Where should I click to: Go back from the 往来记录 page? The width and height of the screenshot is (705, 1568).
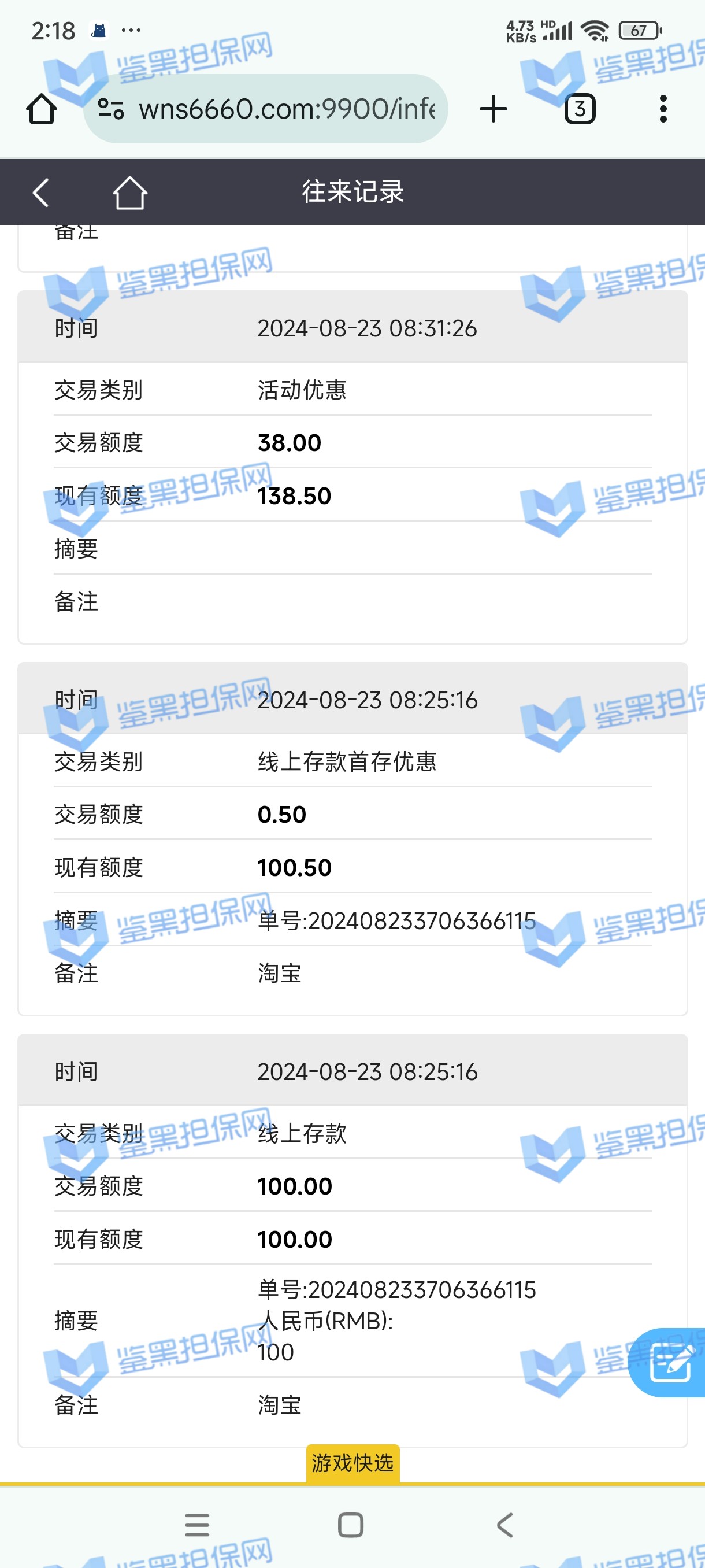point(41,193)
